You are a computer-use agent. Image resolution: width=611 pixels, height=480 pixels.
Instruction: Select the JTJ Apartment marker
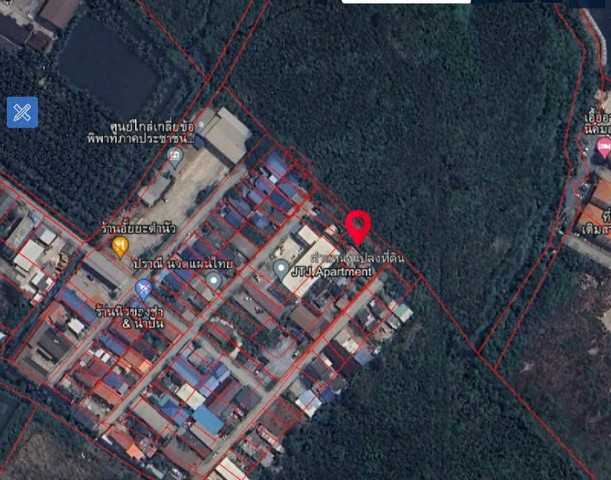pyautogui.click(x=282, y=269)
